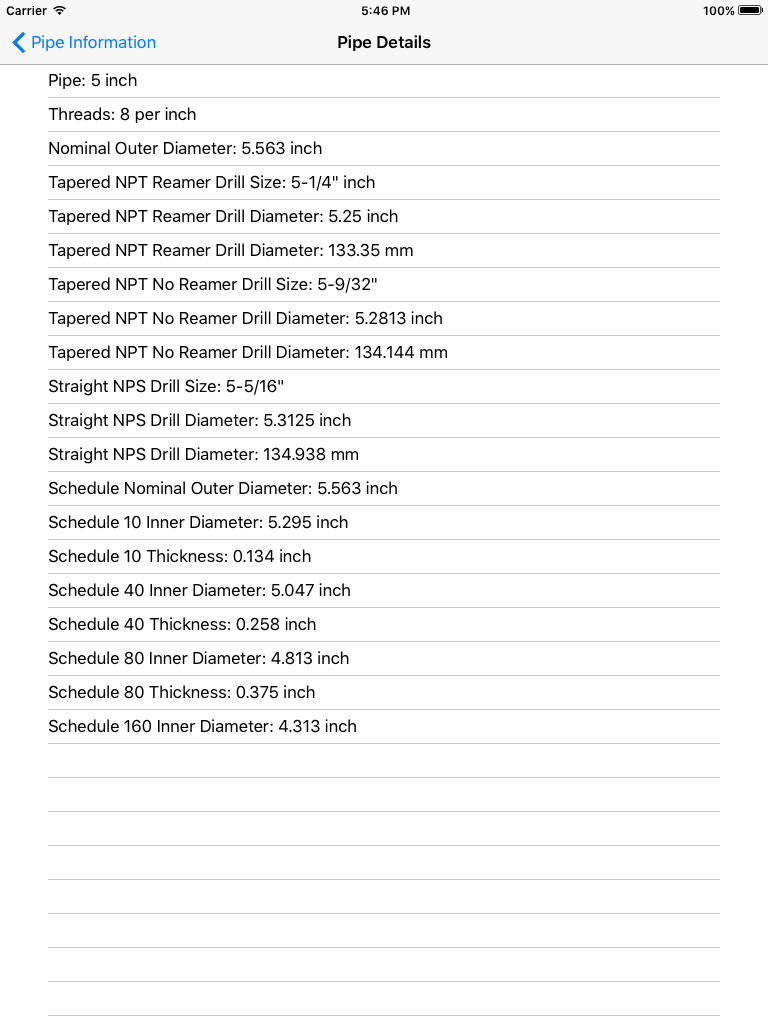Viewport: 768px width, 1024px height.
Task: Tap the Schedule 160 Inner Diameter row
Action: (384, 726)
